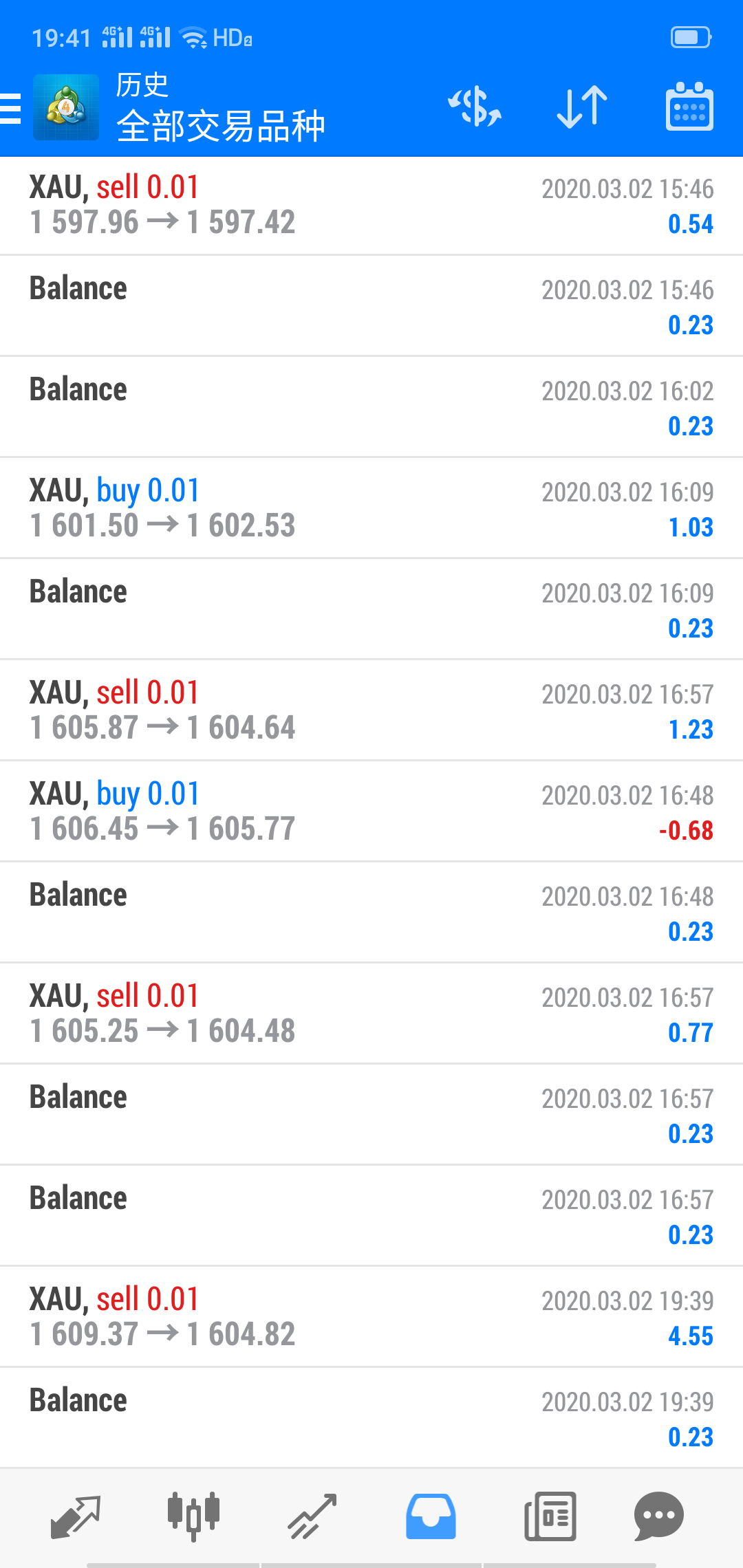Open the chat messages tab

[x=658, y=1516]
